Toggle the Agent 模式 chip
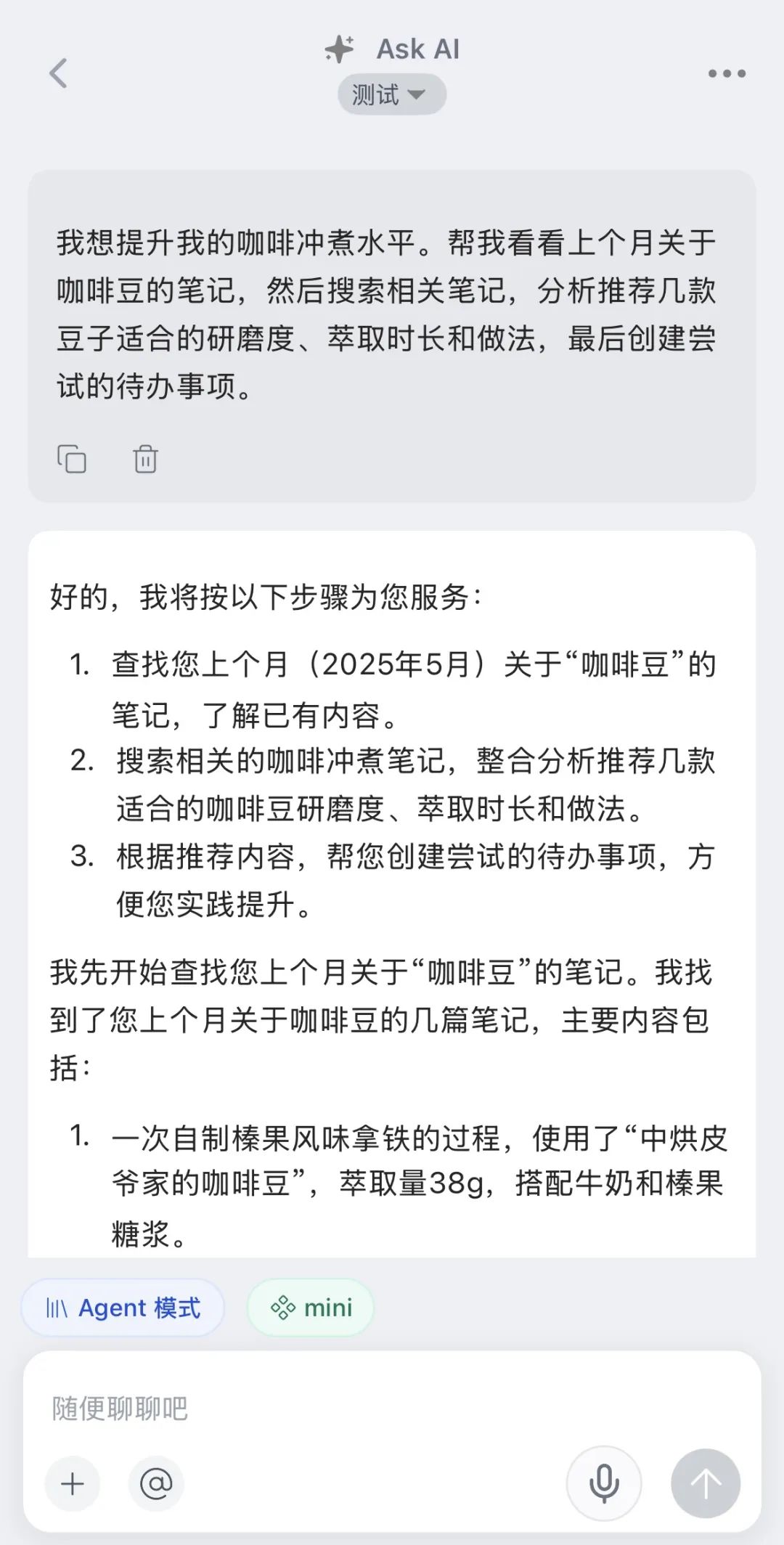This screenshot has height=1545, width=784. tap(122, 1307)
